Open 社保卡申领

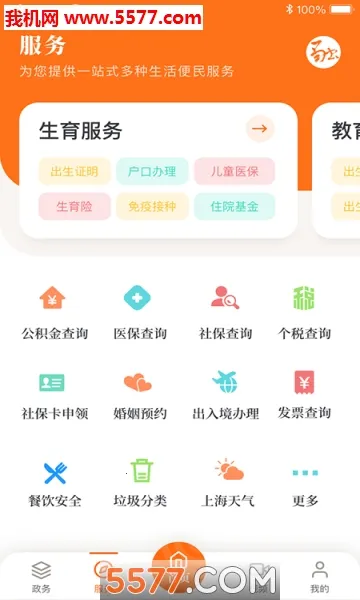point(54,395)
